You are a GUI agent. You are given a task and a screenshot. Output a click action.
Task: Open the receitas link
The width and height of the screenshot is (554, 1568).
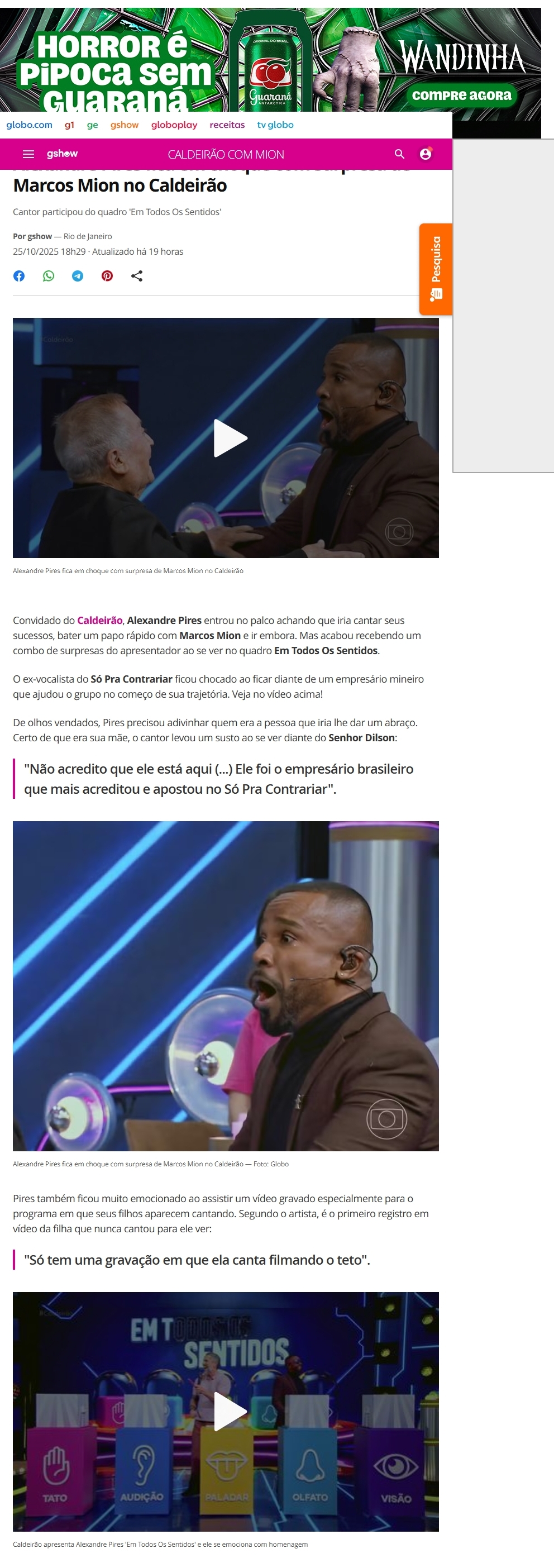[x=227, y=125]
